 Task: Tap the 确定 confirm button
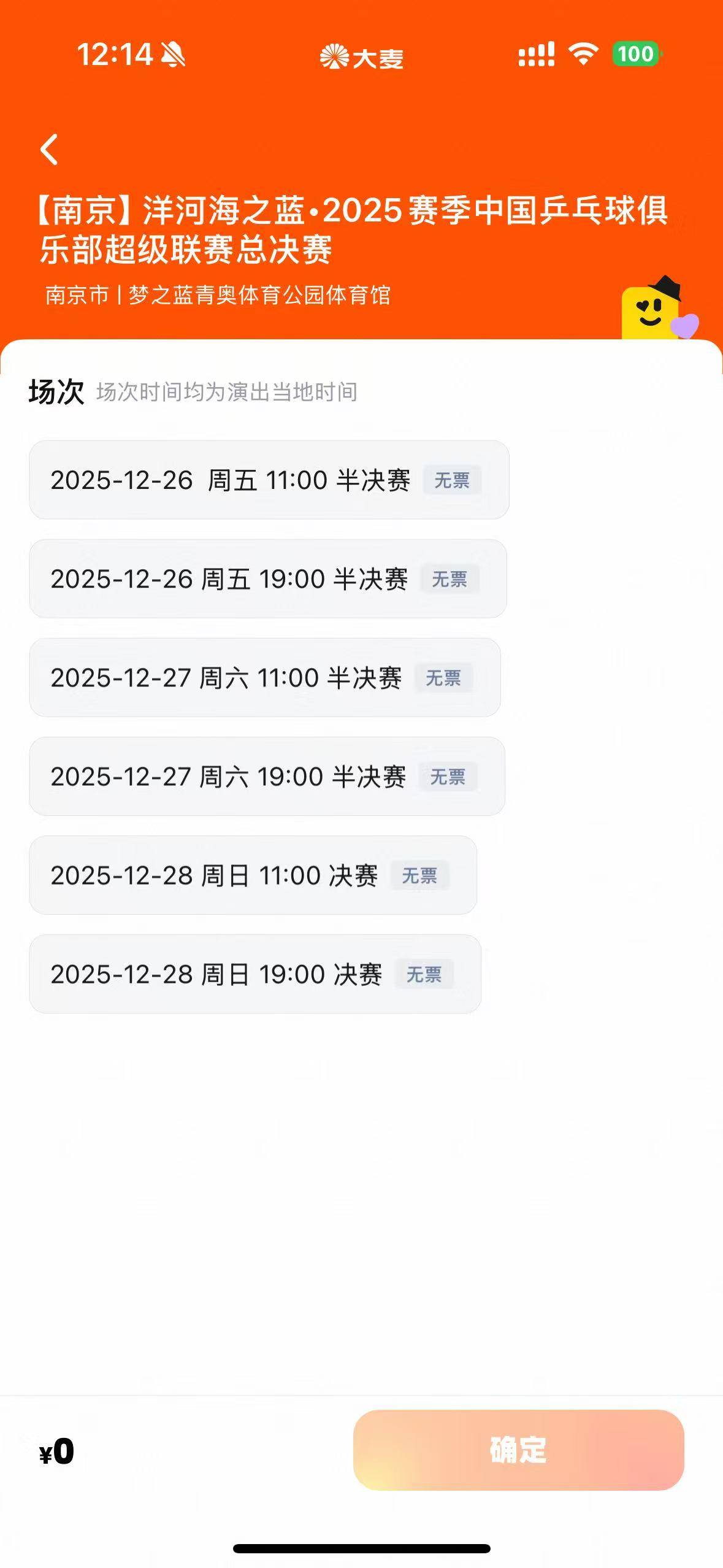[x=518, y=1450]
